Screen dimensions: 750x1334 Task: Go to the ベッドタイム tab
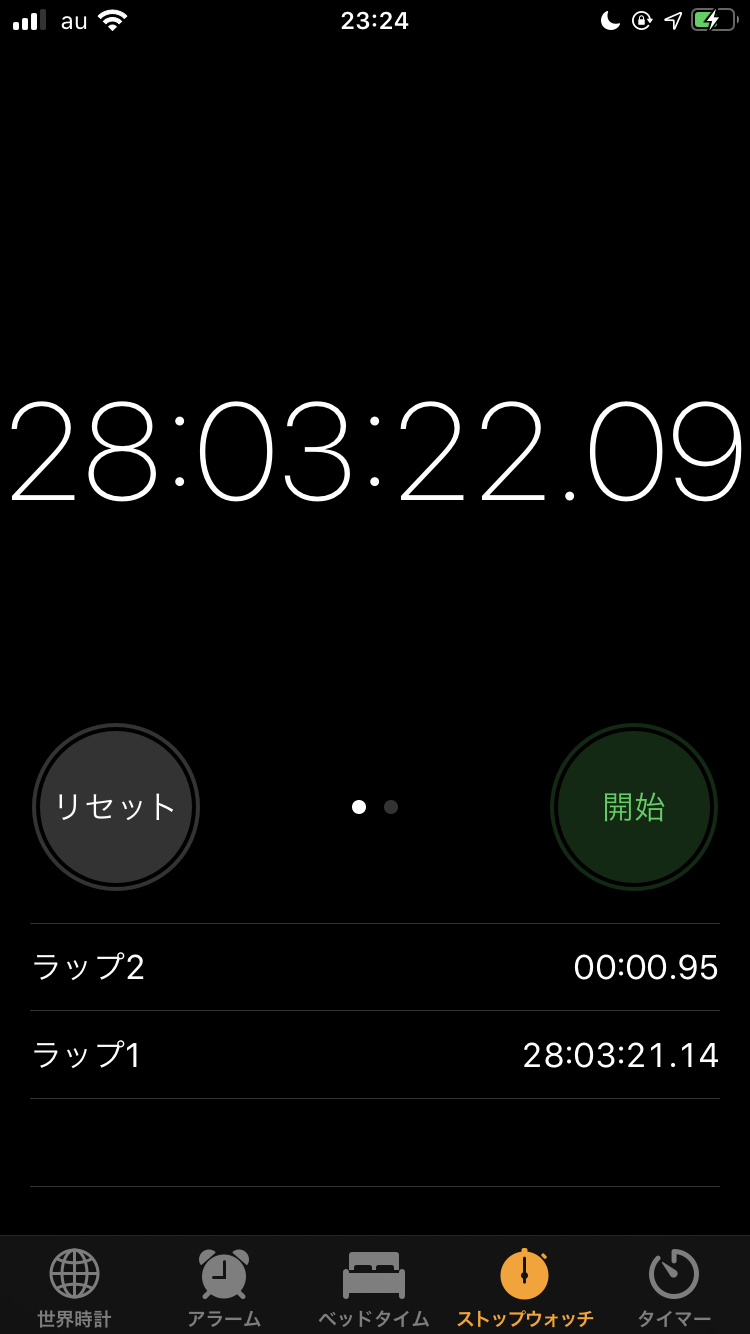pos(374,1286)
